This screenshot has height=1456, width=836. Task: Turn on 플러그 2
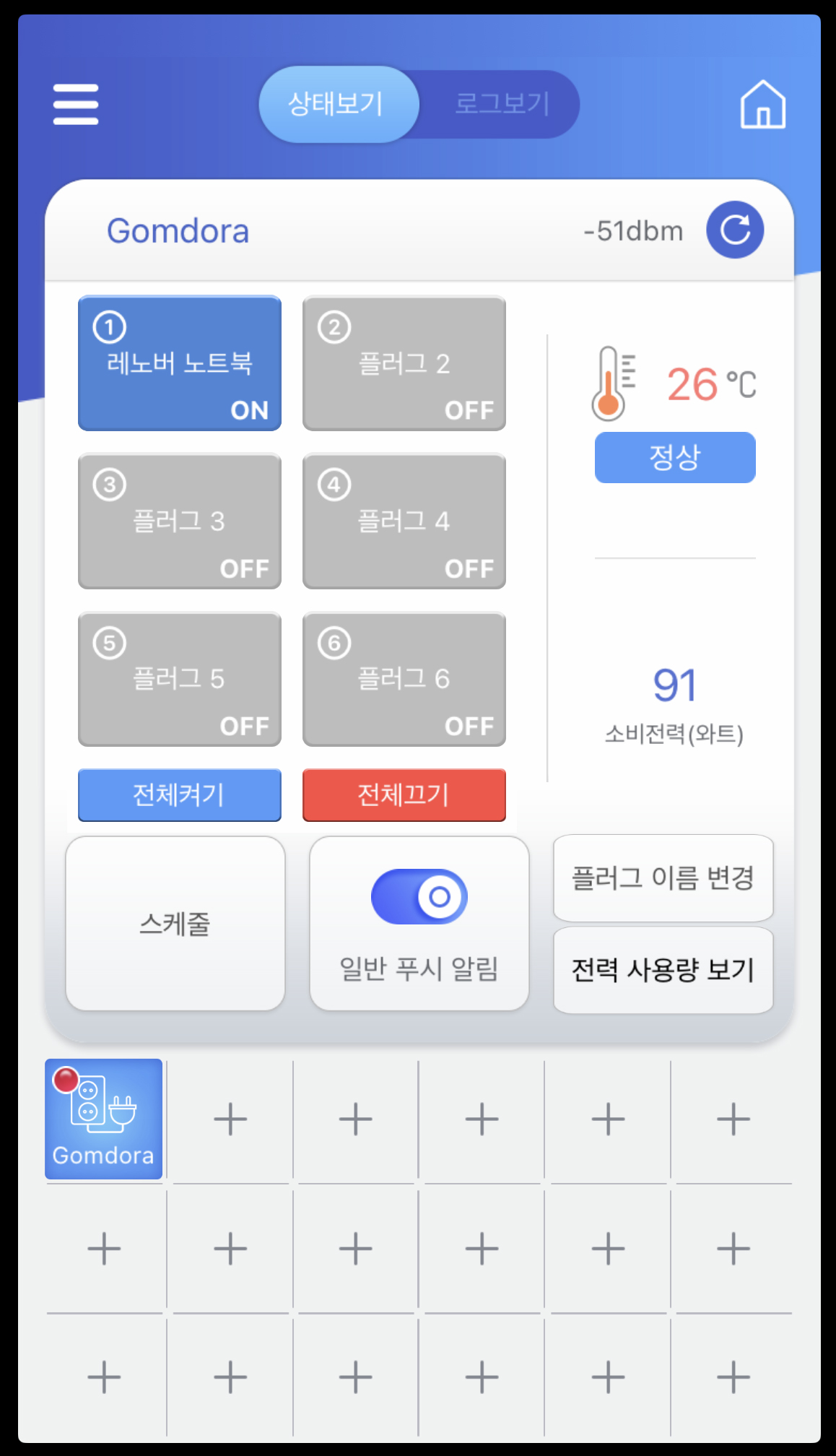click(x=404, y=363)
